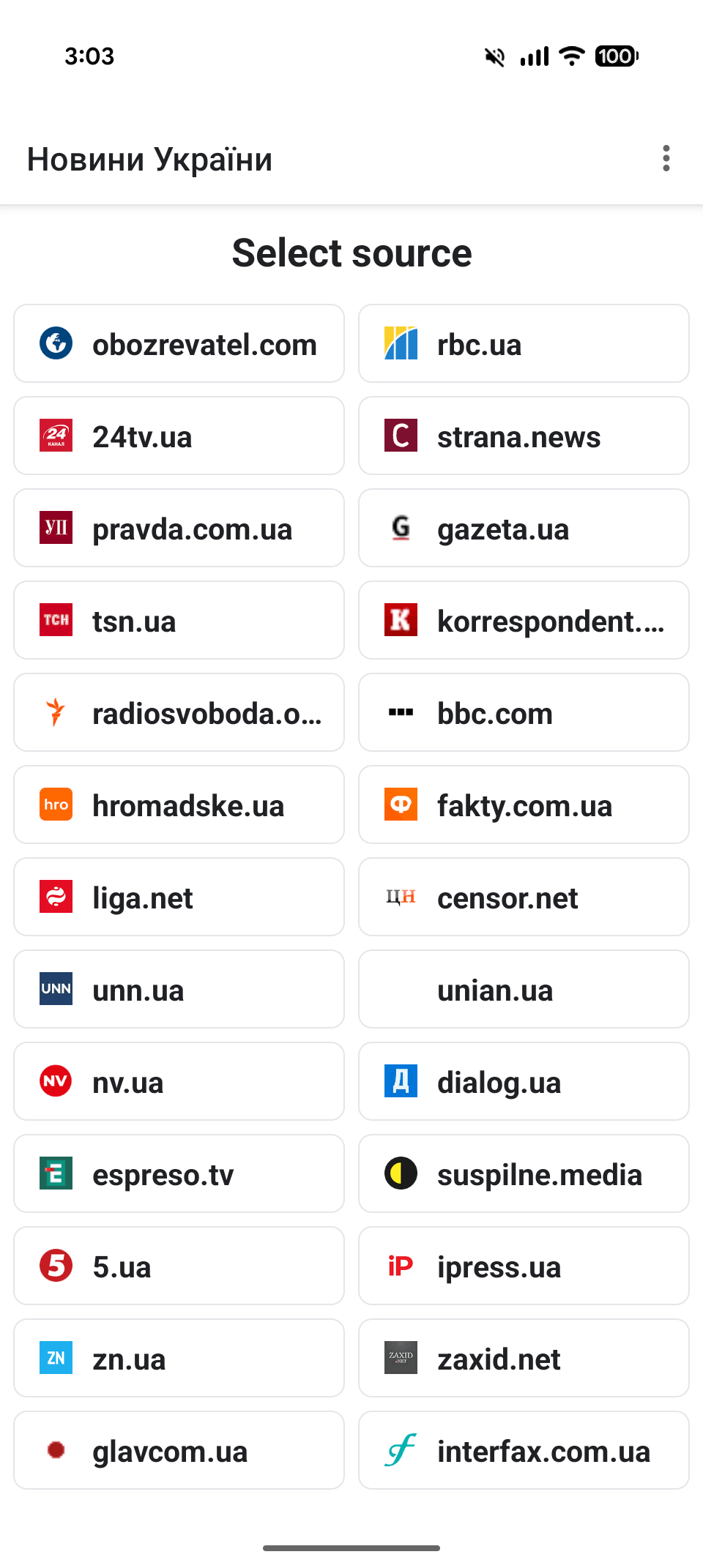Viewport: 703px width, 1568px height.
Task: Click the hromadske.ua orange logo
Action: 55,804
